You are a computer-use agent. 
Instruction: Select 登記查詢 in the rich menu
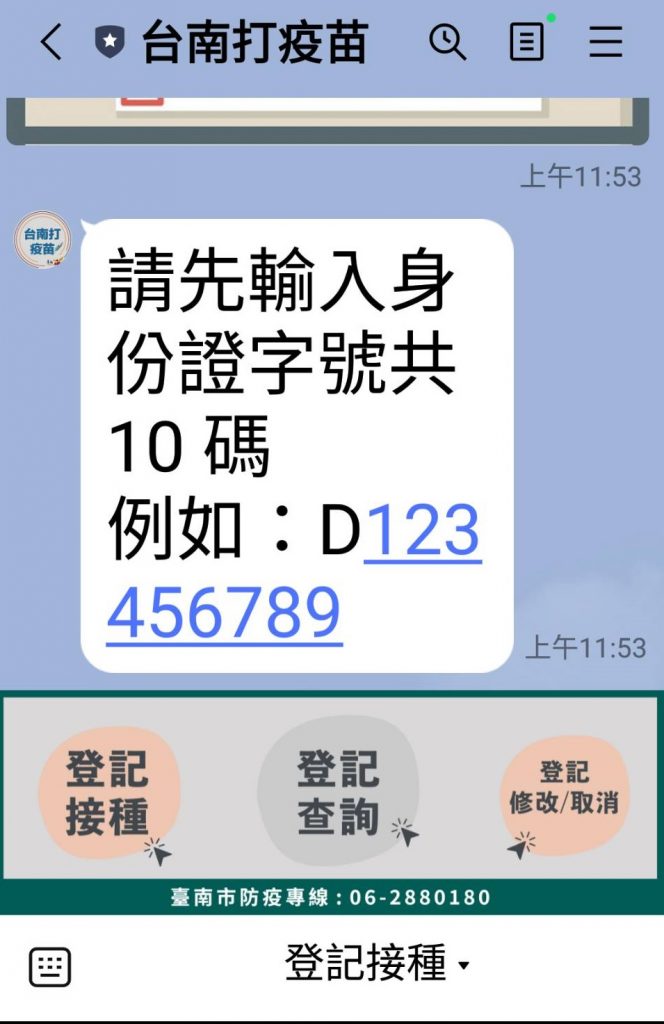[338, 793]
